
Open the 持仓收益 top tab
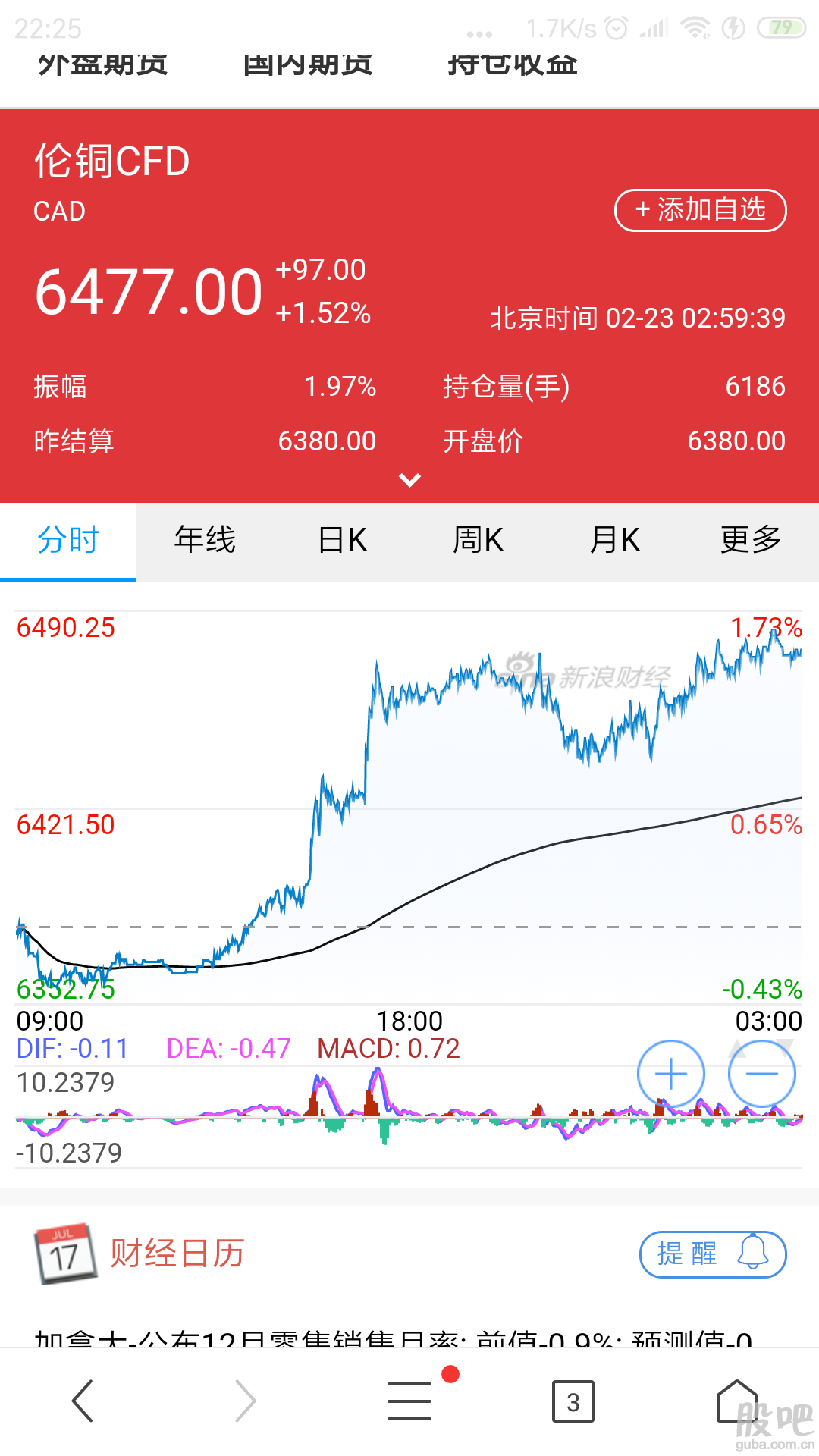tap(512, 64)
